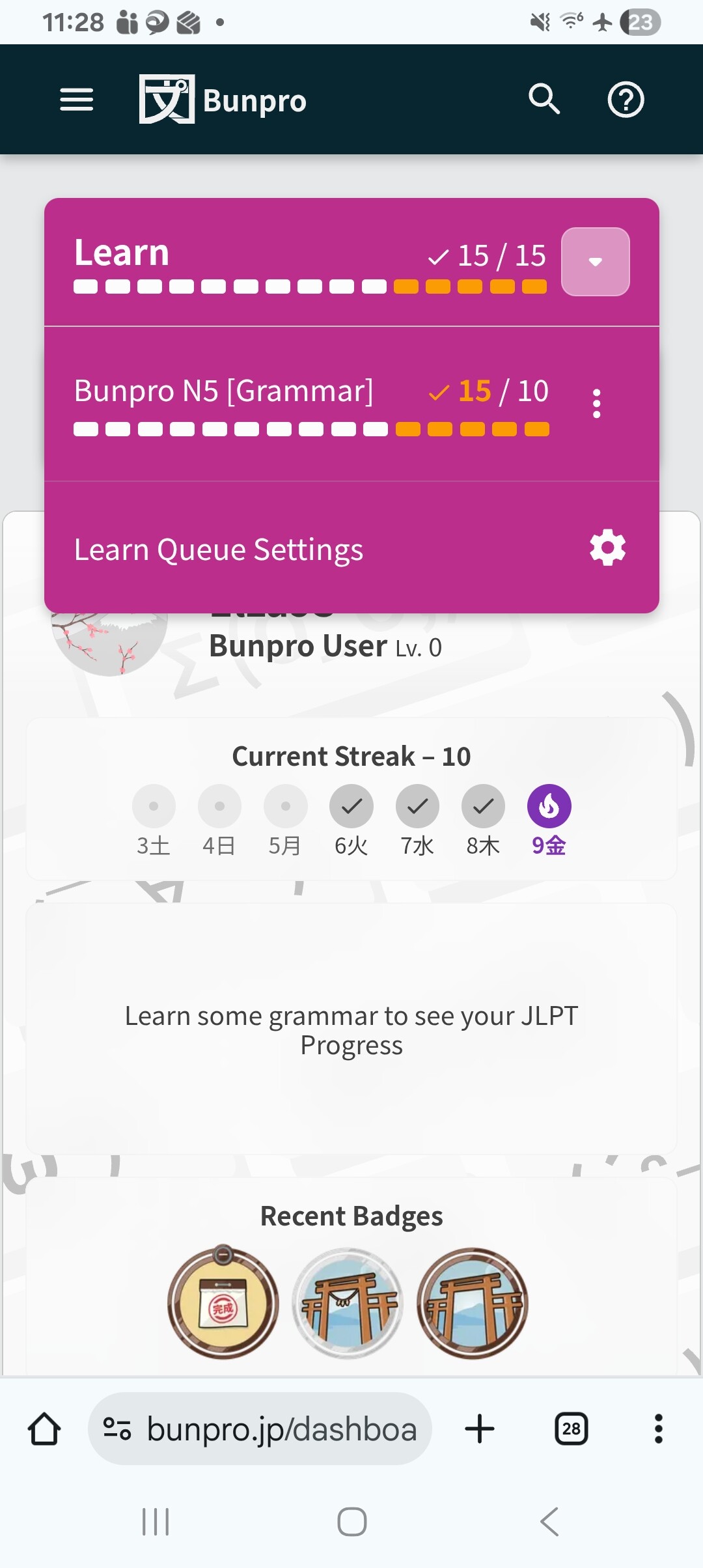Open the hamburger navigation menu

(x=77, y=100)
